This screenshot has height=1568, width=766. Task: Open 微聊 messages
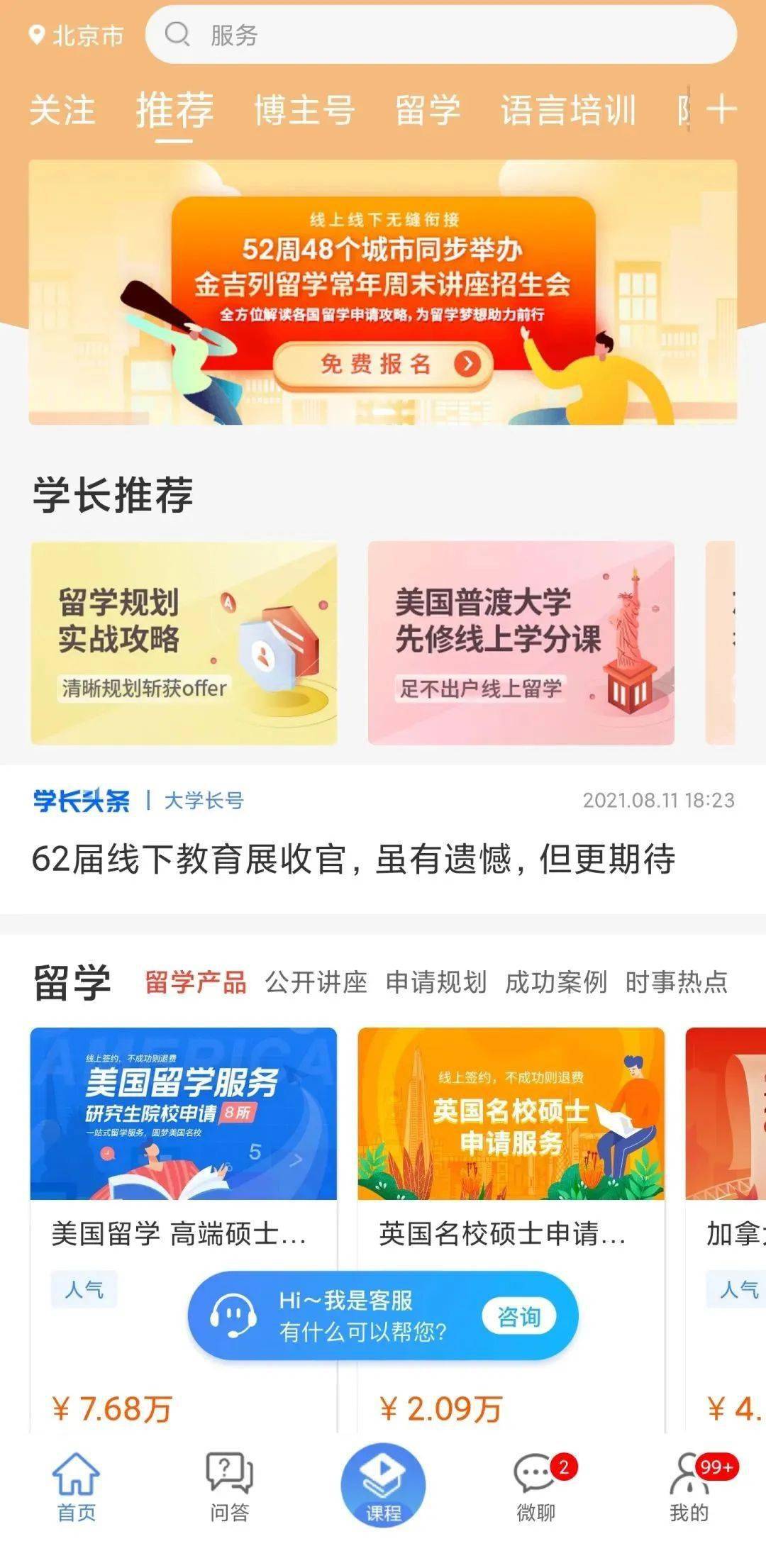point(537,1488)
